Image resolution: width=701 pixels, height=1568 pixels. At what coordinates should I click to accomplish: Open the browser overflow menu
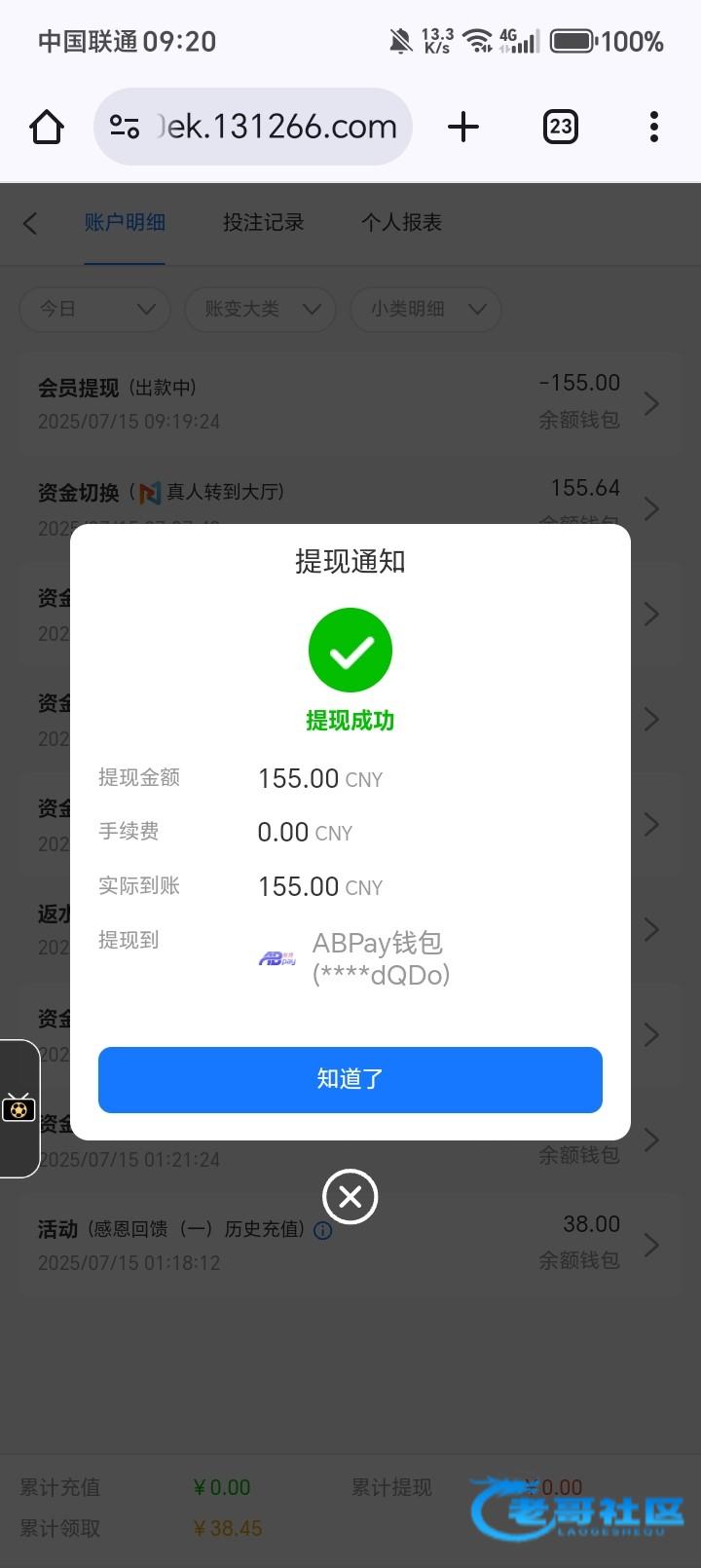click(x=654, y=127)
